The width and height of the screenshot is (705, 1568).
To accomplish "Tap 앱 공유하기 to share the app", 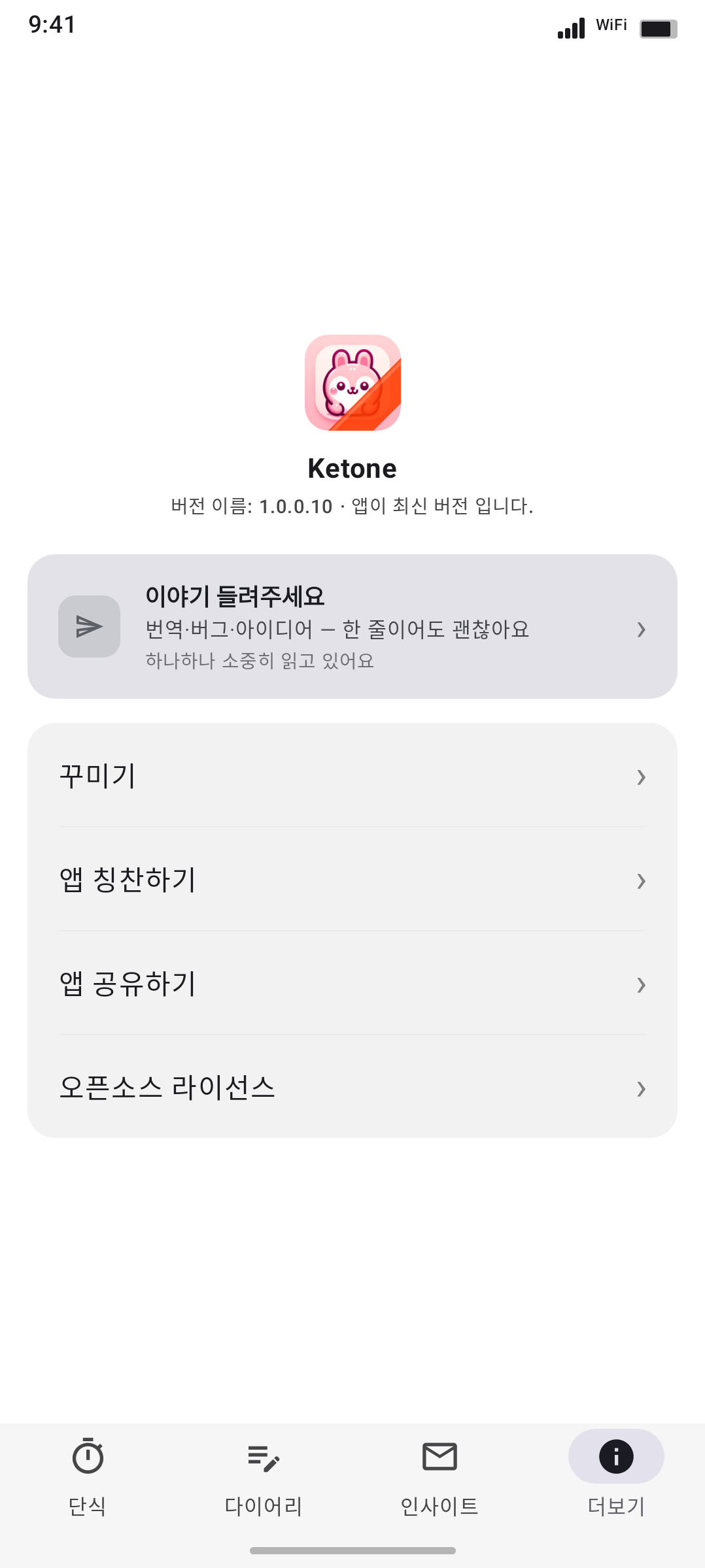I will [x=352, y=984].
